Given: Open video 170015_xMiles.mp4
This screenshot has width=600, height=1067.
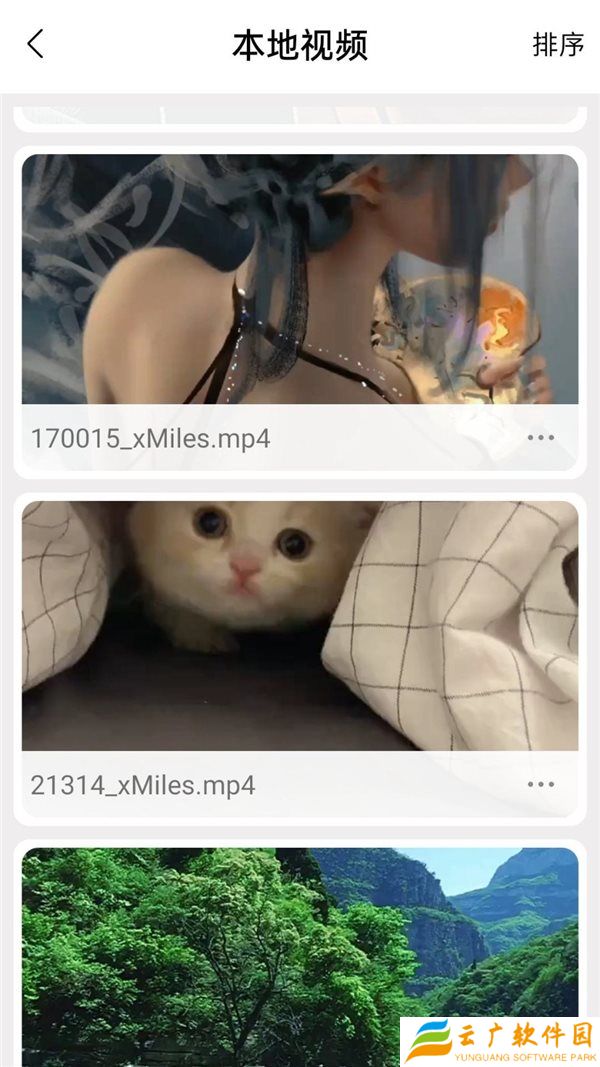Looking at the screenshot, I should (299, 280).
